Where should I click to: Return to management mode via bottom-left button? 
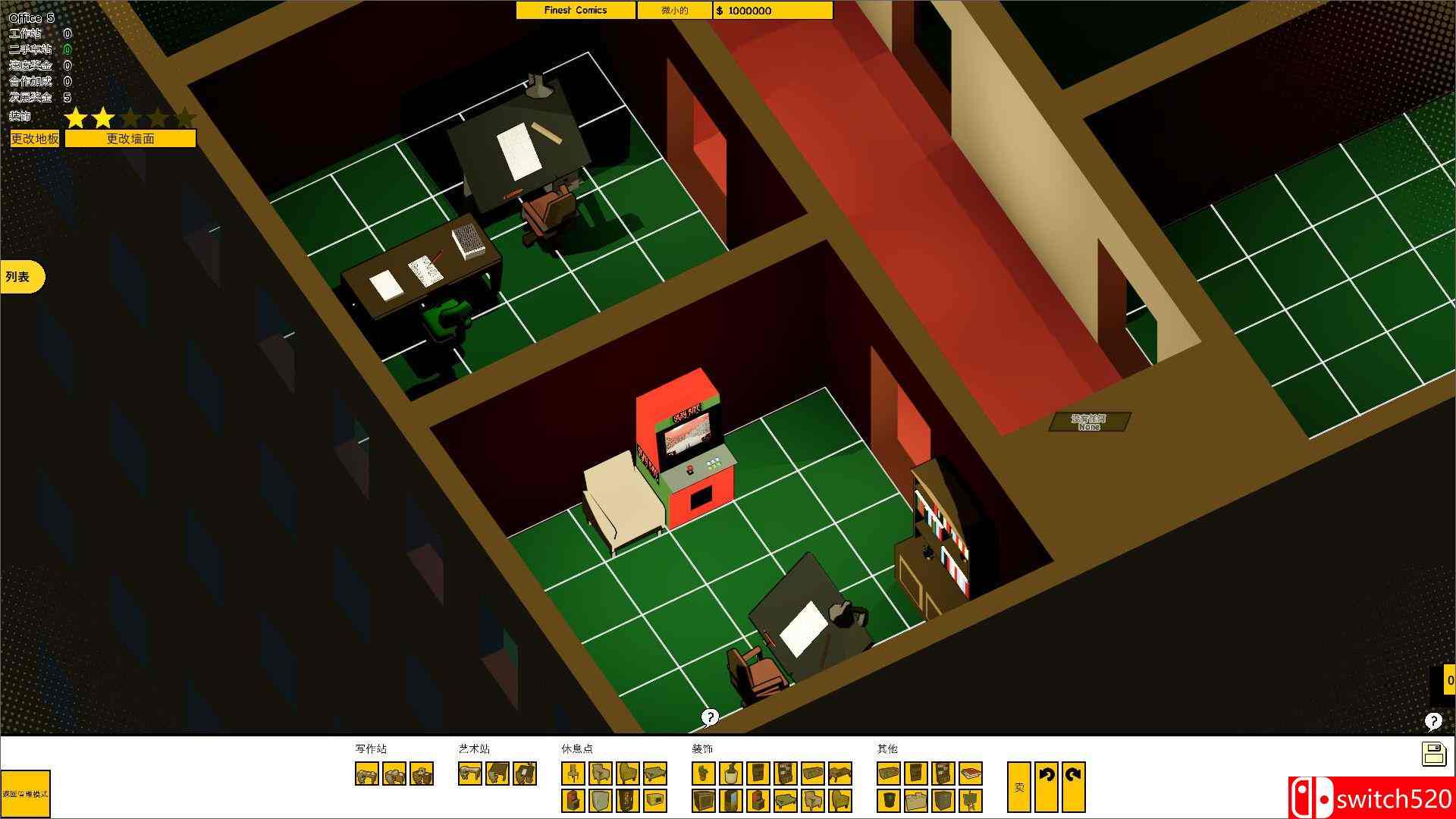[x=25, y=793]
